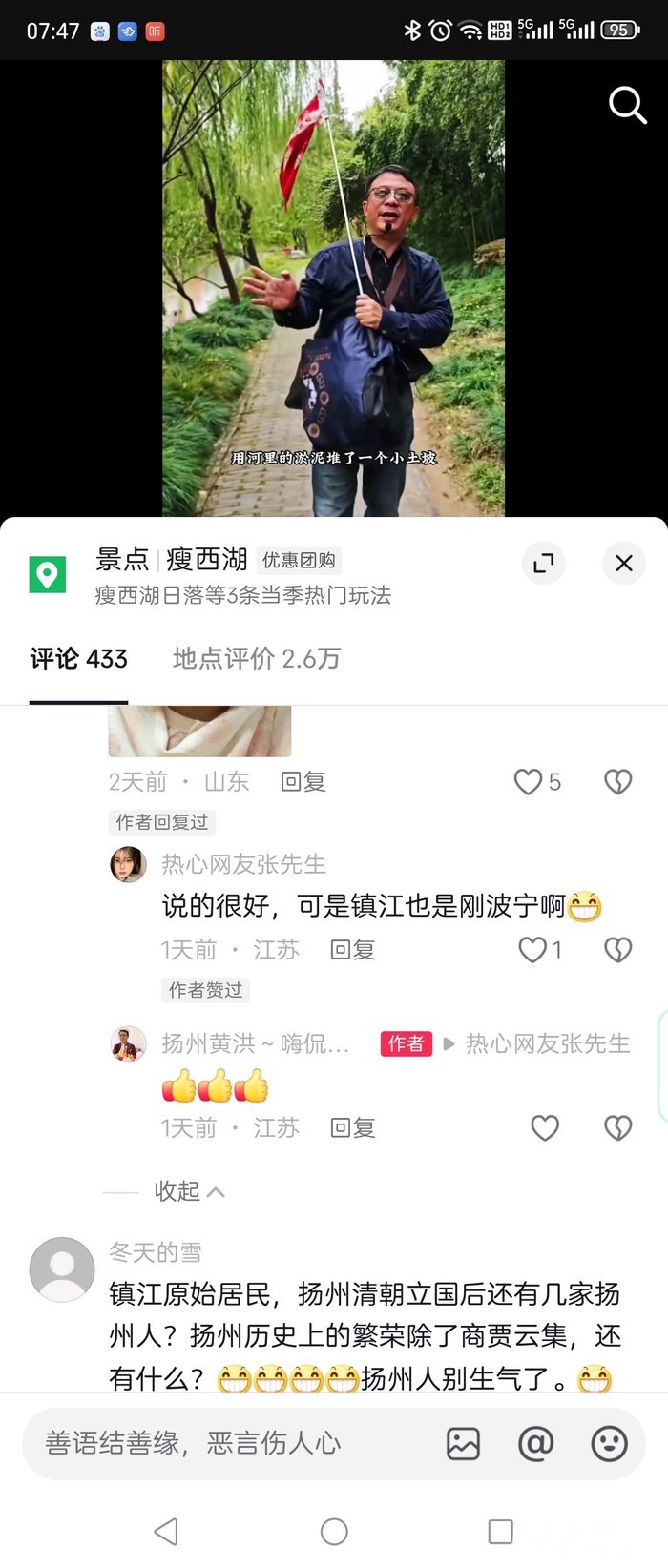The image size is (668, 1568).
Task: Tap the comment box 善语结善缘
Action: pyautogui.click(x=229, y=1444)
